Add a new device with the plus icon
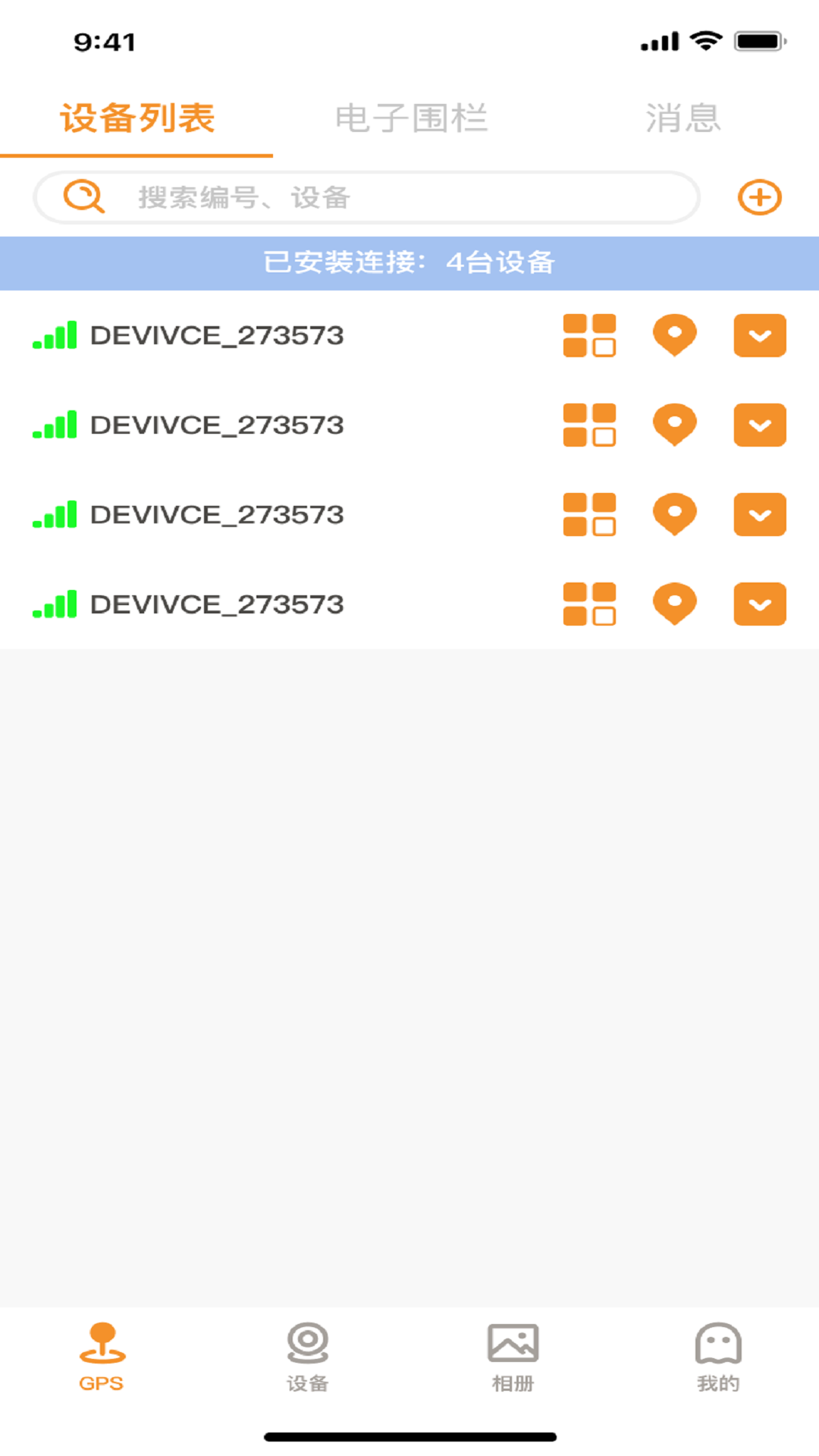Image resolution: width=819 pixels, height=1456 pixels. click(x=759, y=198)
